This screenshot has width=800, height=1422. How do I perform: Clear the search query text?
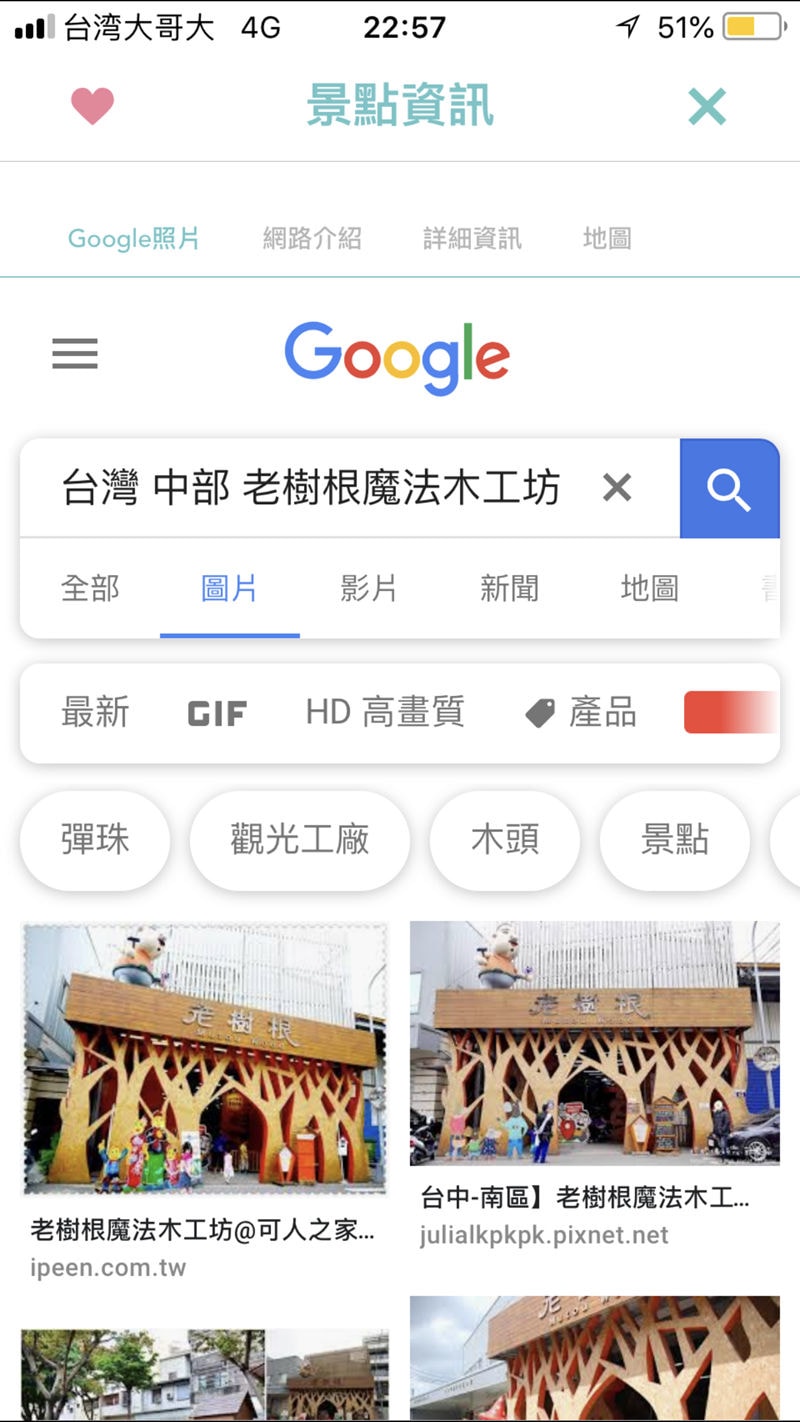click(x=617, y=488)
